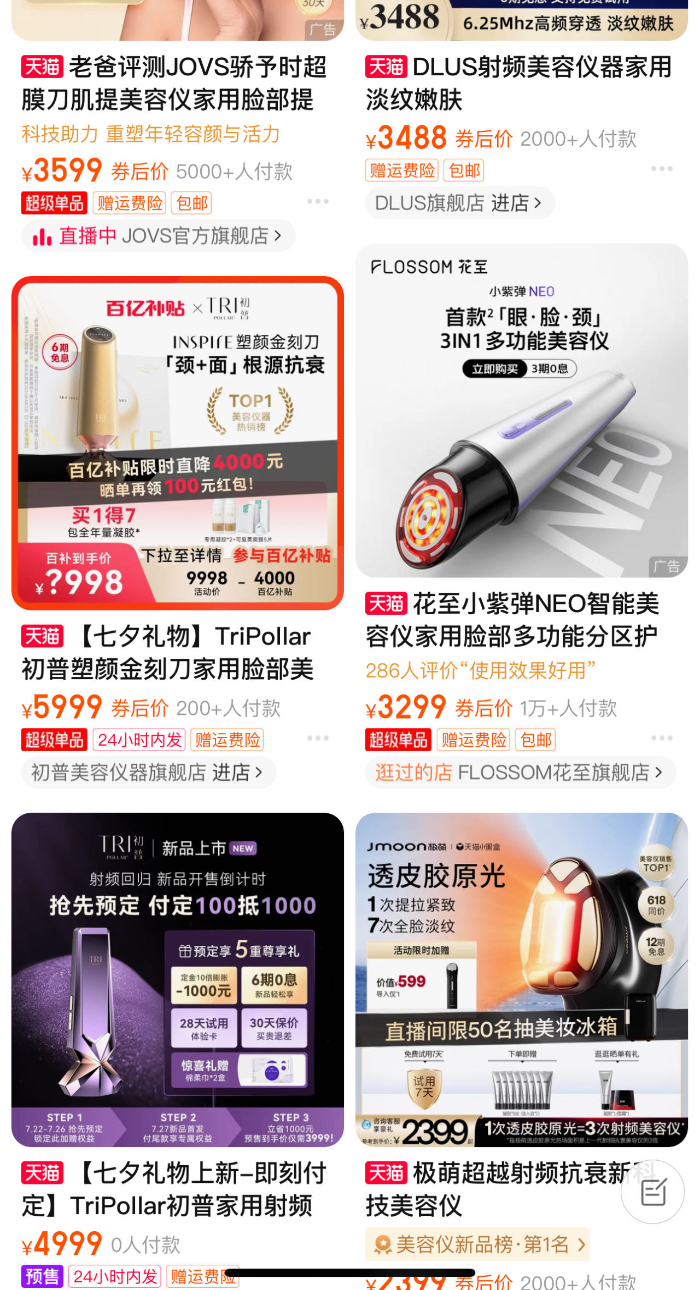
Task: Open JOVS official flagship store live link
Action: [x=158, y=237]
